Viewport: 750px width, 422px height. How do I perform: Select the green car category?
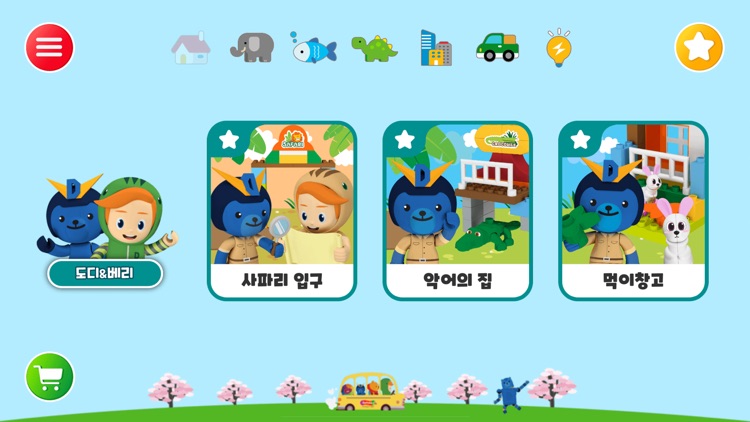(497, 47)
